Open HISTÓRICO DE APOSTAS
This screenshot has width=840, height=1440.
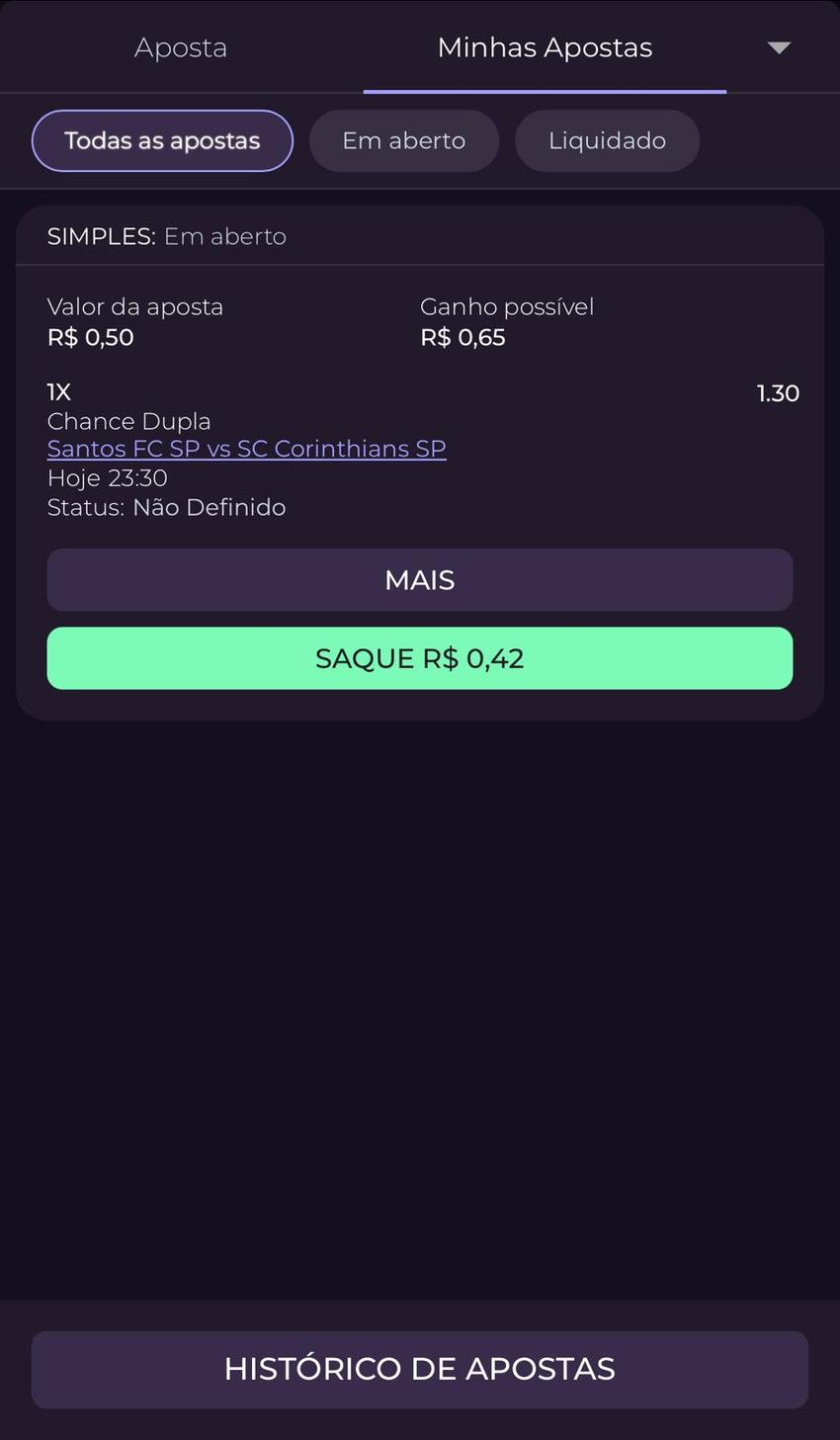point(419,1369)
